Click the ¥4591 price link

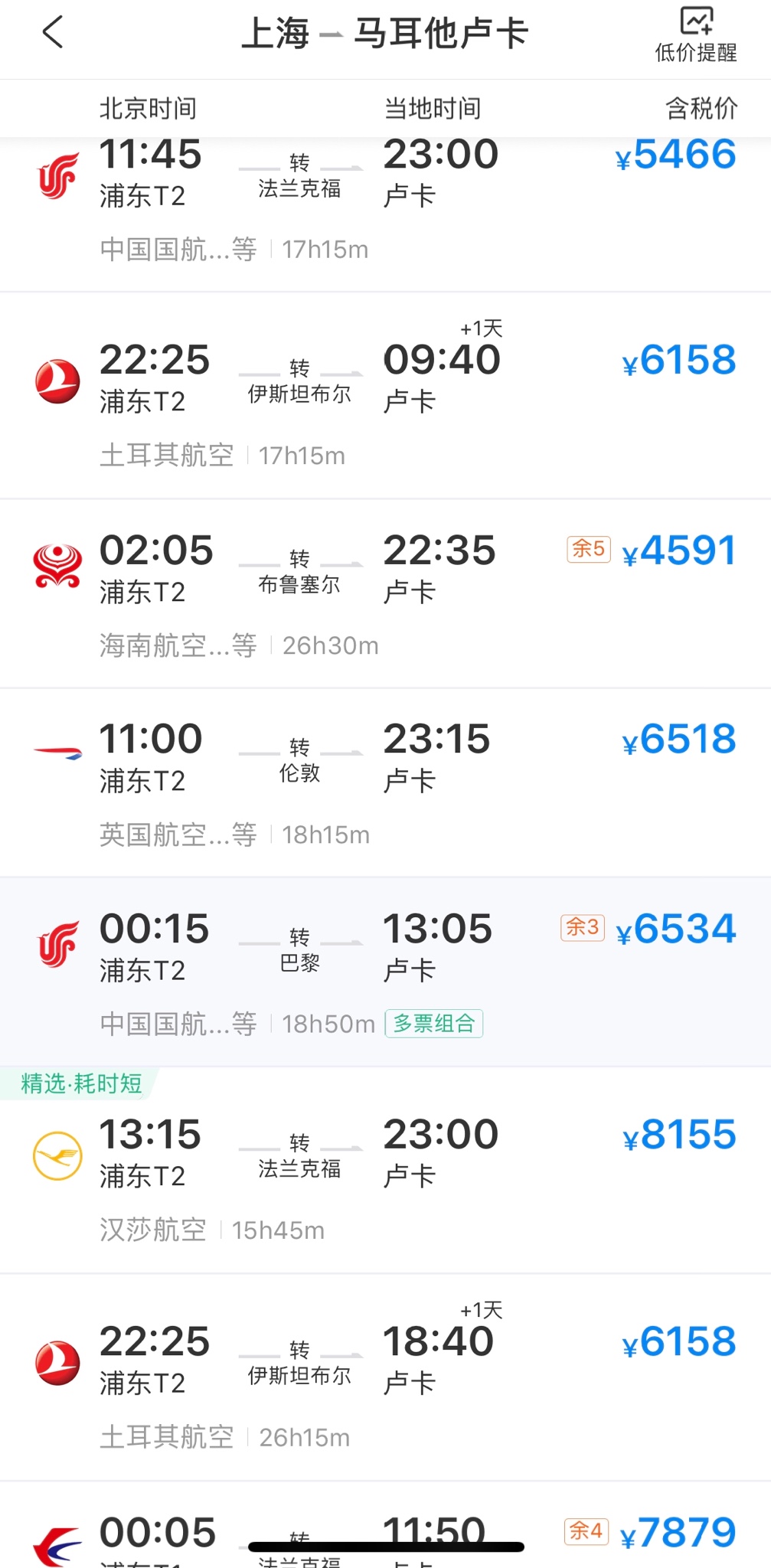pos(678,550)
